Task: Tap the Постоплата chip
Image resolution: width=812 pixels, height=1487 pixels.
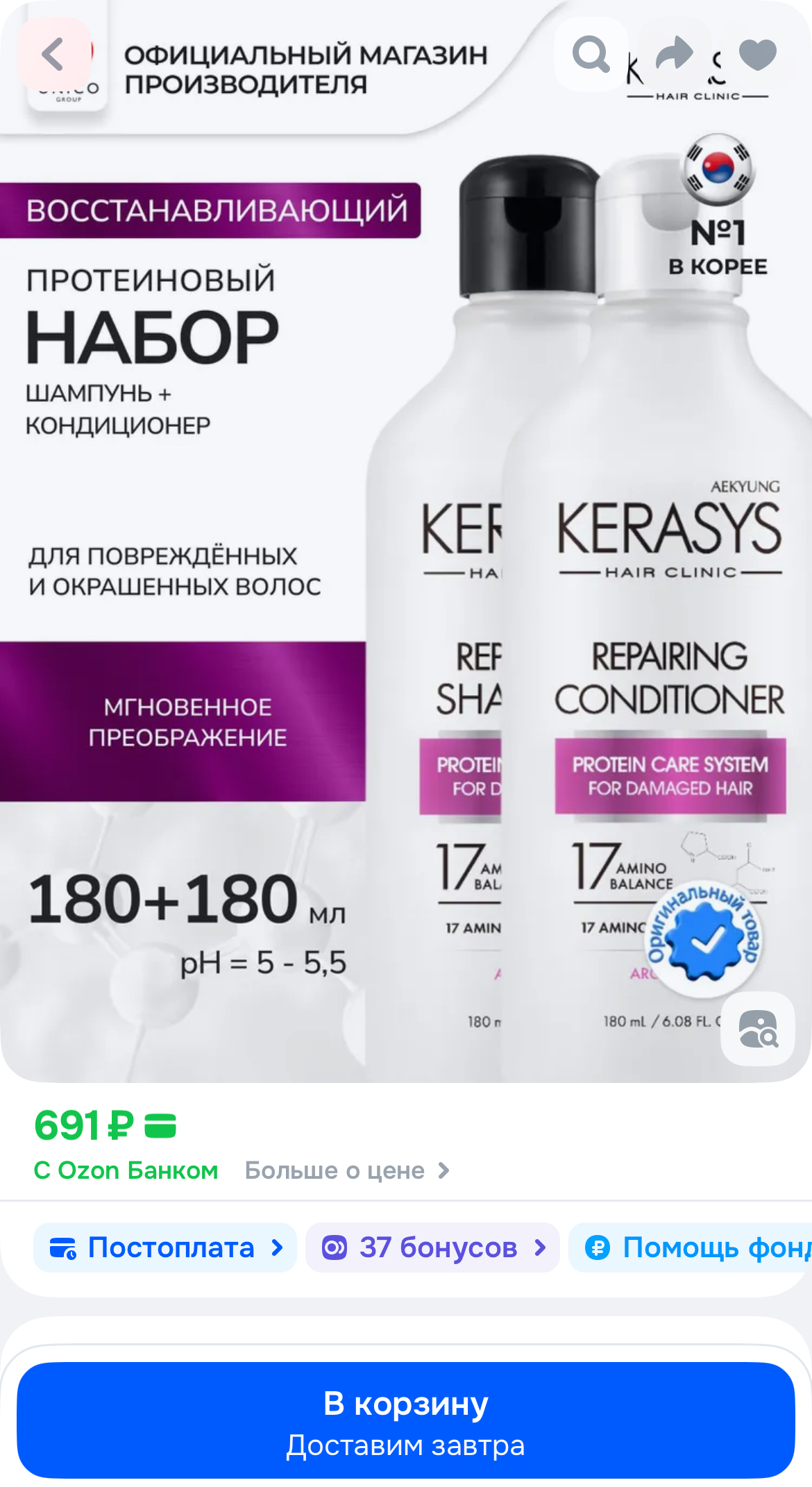Action: click(165, 1247)
